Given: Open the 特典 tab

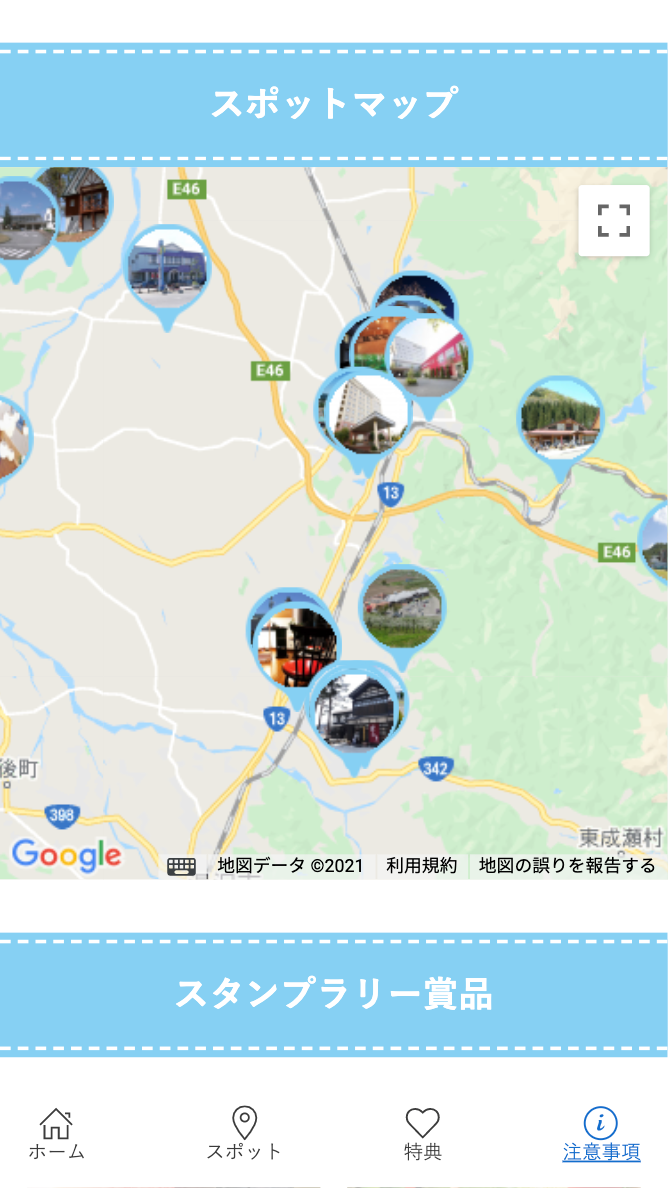Looking at the screenshot, I should pyautogui.click(x=422, y=1134).
